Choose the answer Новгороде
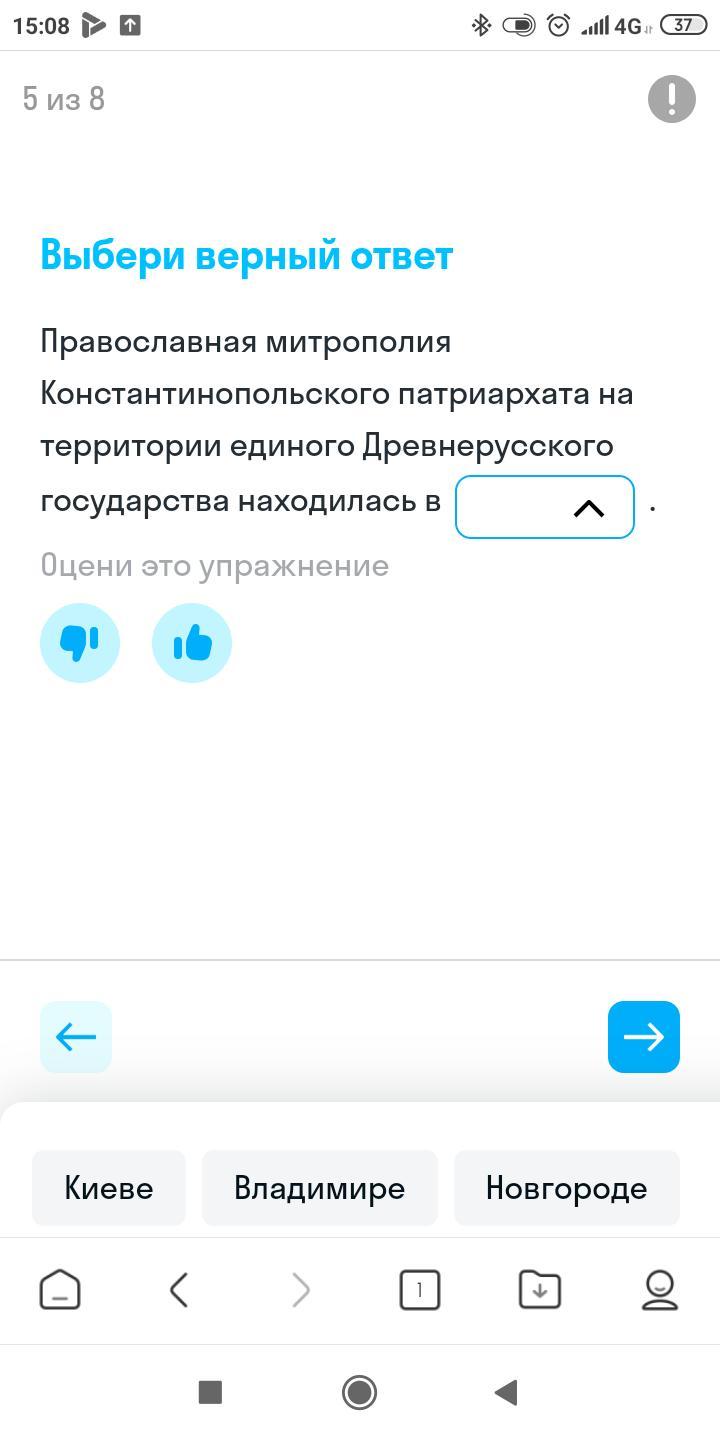Screen dimensions: 720x1440 [567, 1188]
